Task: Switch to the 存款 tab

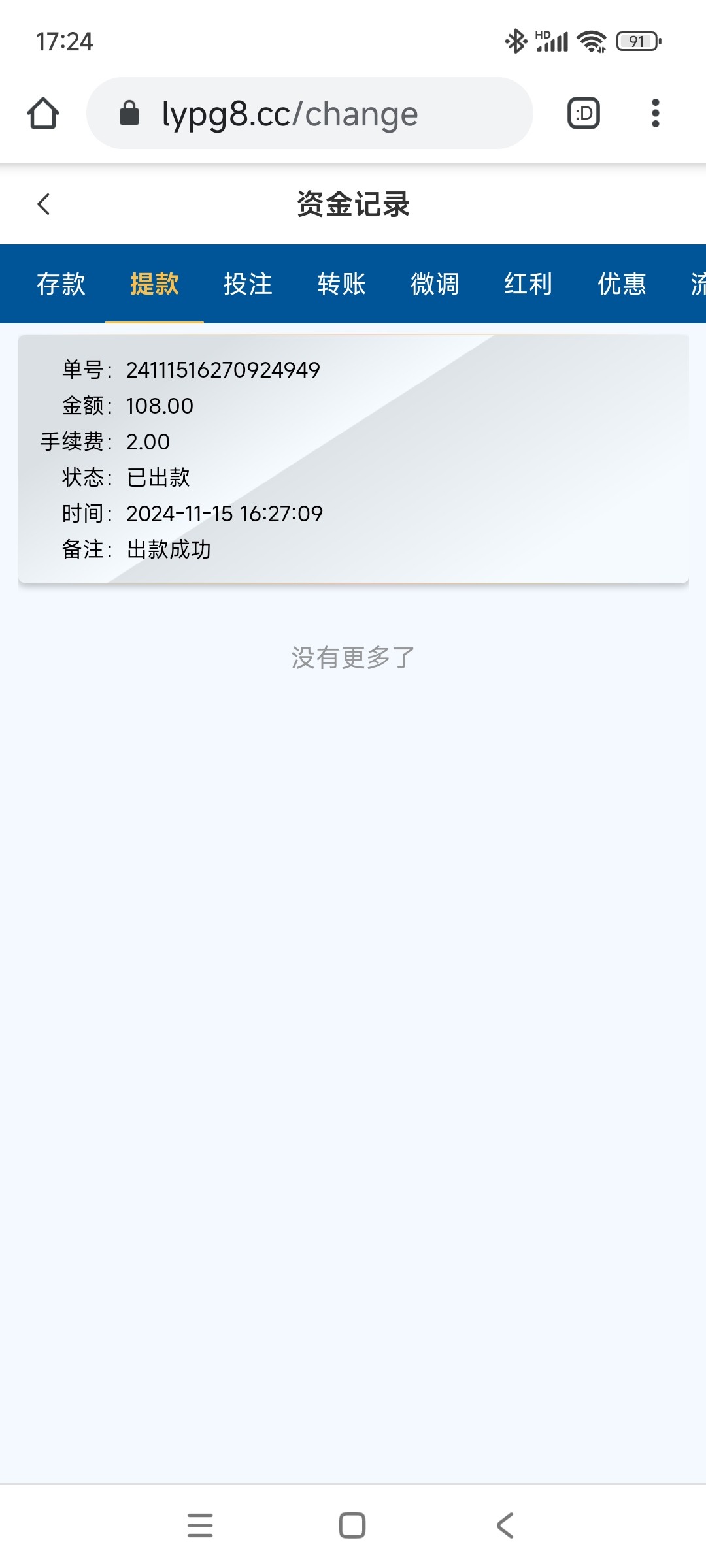Action: [61, 284]
